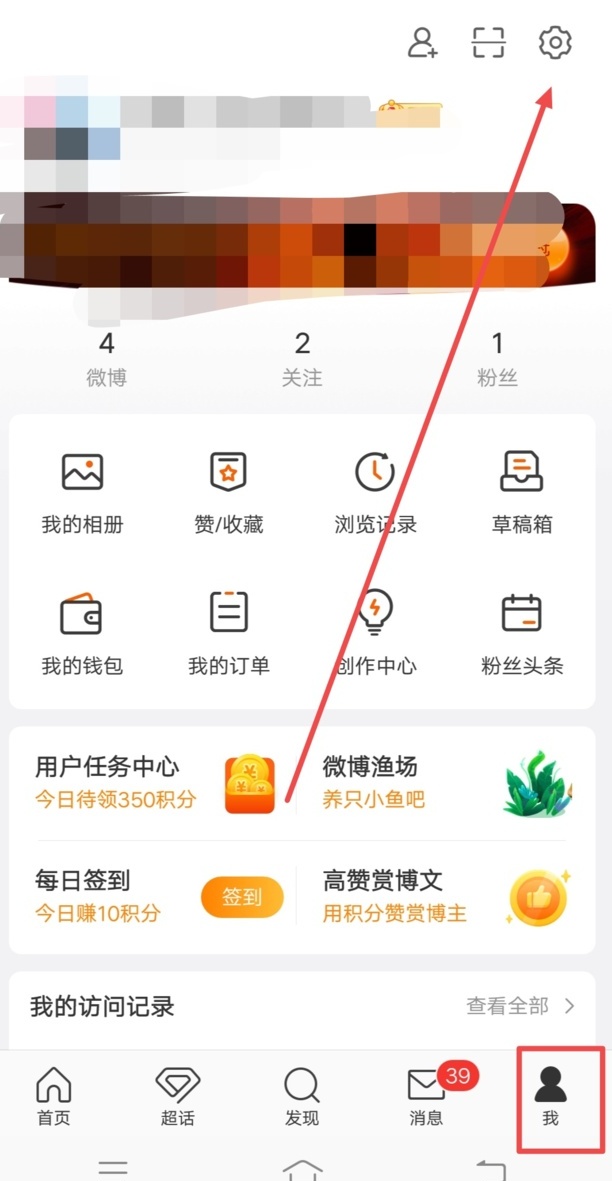View 我的订单 orders

tap(228, 633)
